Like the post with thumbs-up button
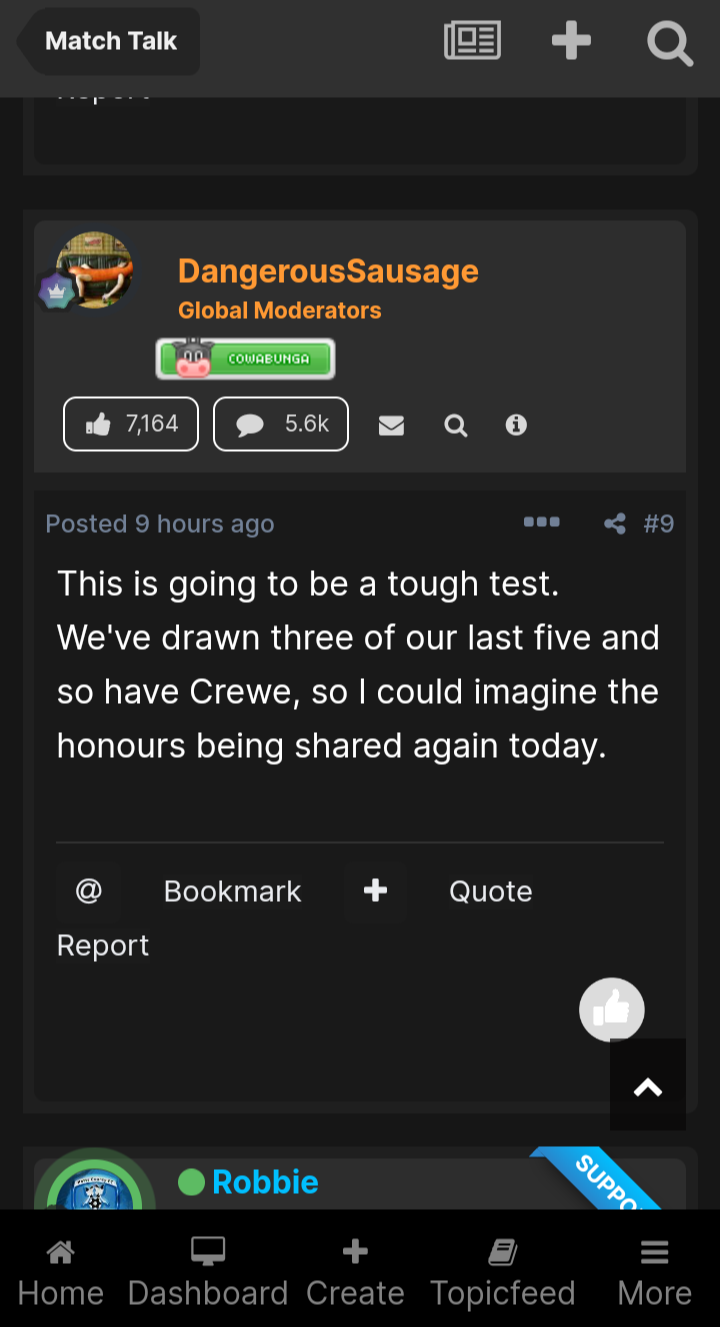This screenshot has height=1327, width=720. [612, 1010]
